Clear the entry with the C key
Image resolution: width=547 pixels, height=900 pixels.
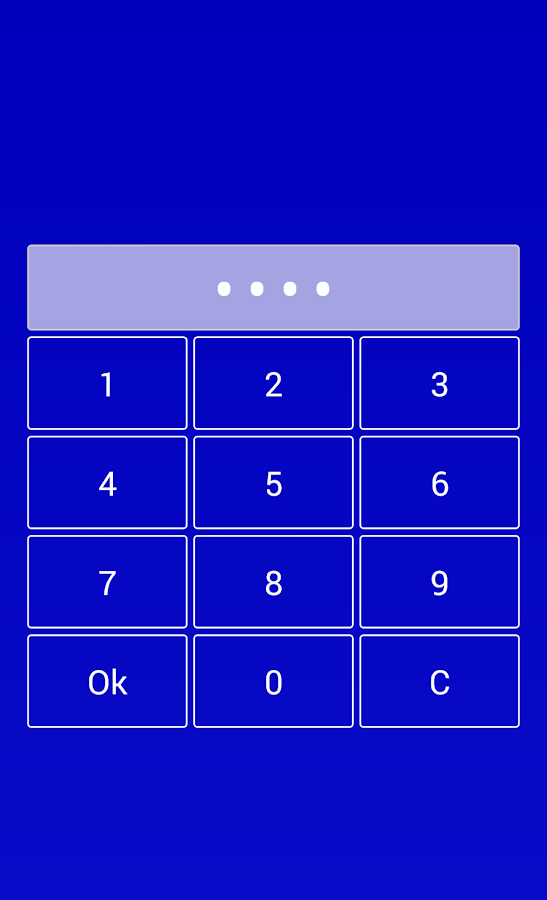pos(440,681)
